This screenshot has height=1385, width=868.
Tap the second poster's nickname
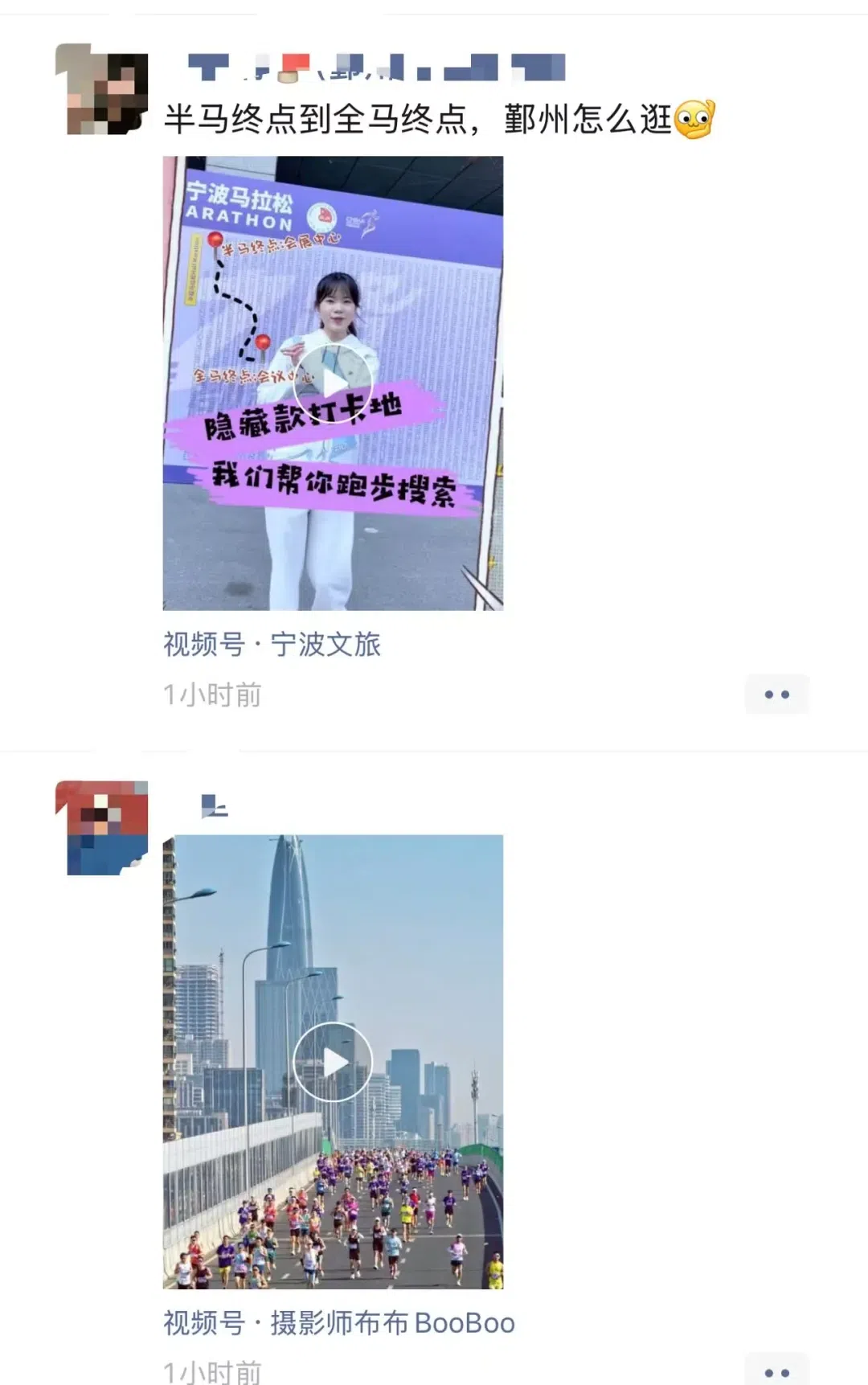215,805
